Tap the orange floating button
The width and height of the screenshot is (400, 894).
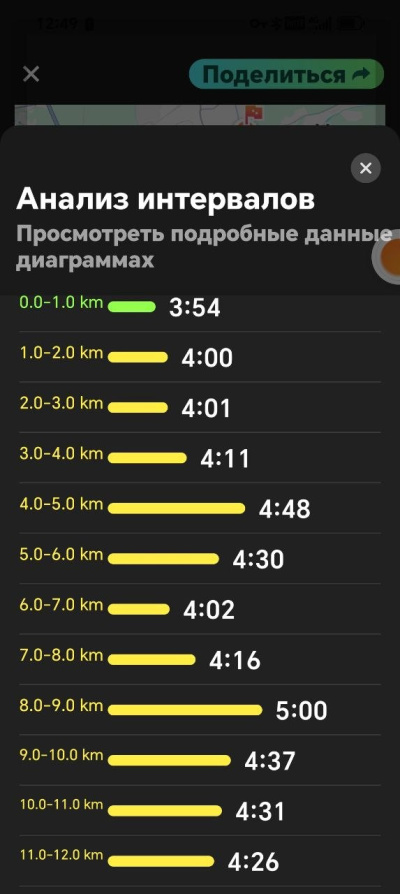point(389,258)
